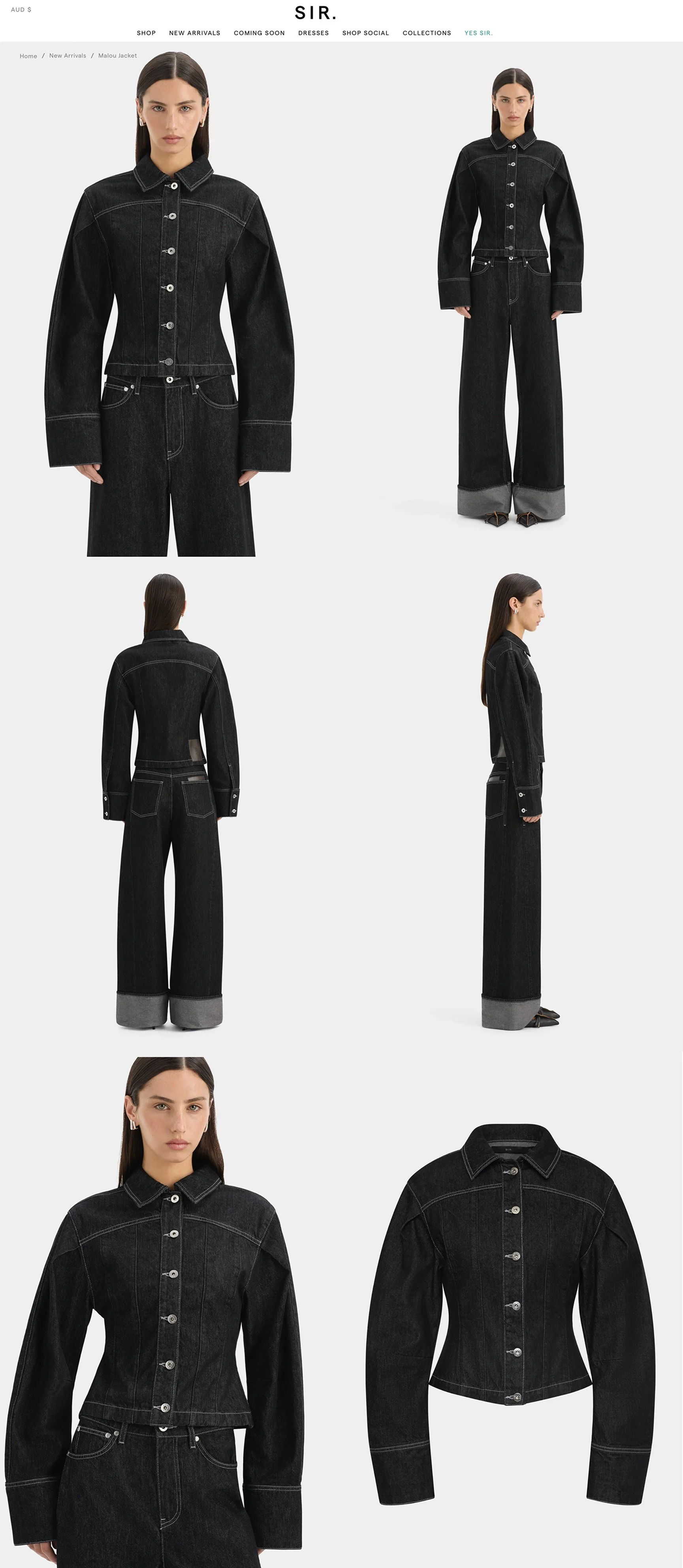This screenshot has height=1568, width=683.
Task: Tap the New Arrivals breadcrumb link
Action: [x=68, y=55]
